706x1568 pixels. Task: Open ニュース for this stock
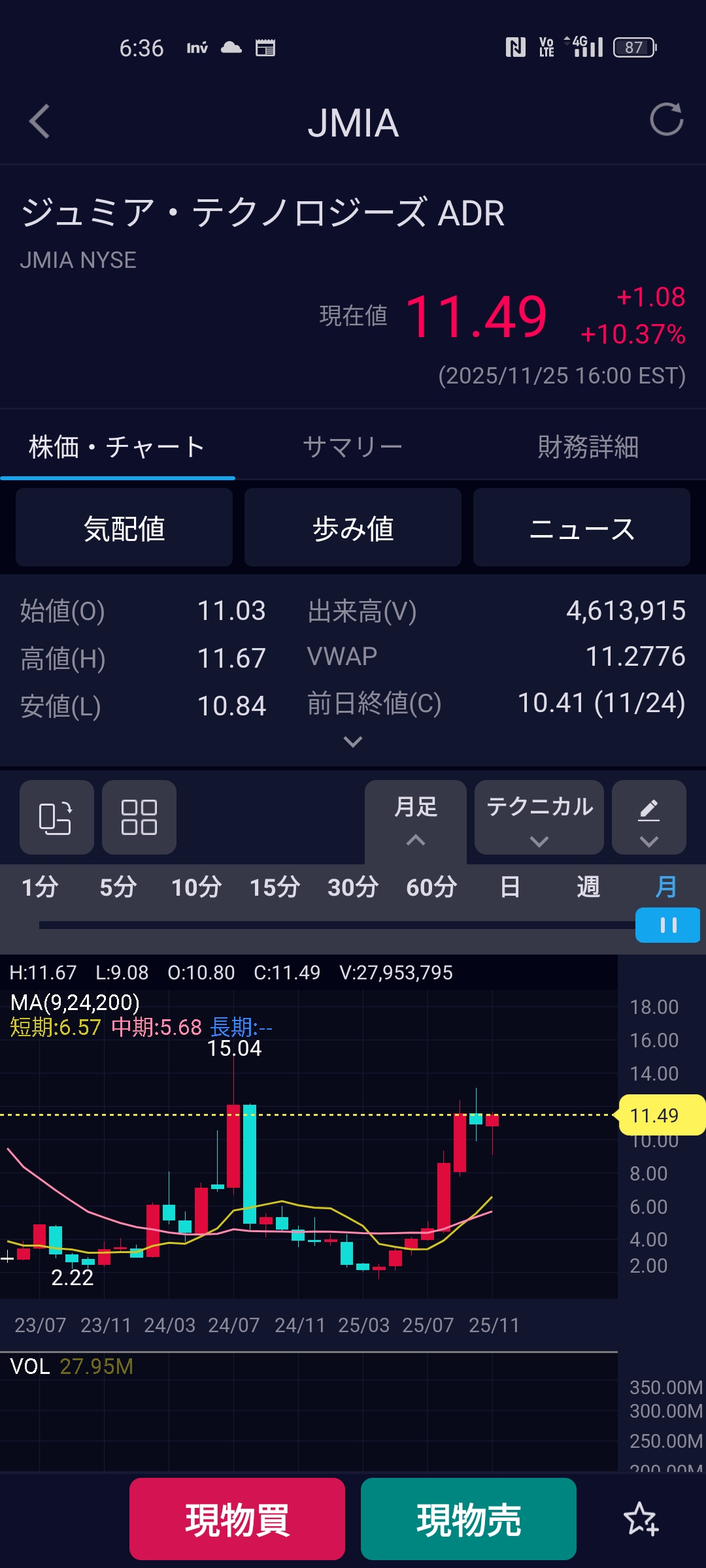click(582, 528)
